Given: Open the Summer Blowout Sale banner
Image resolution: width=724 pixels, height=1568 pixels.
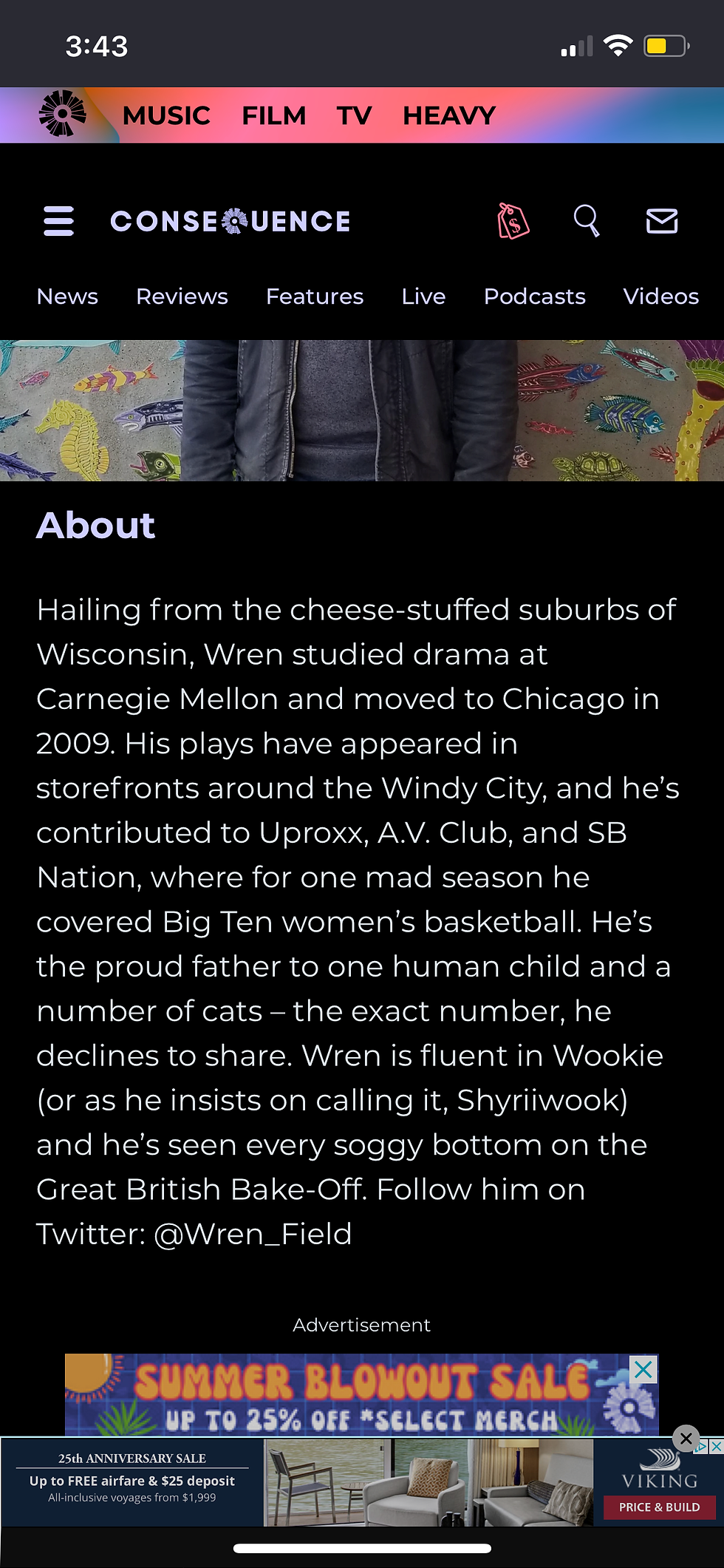Looking at the screenshot, I should tap(347, 1395).
